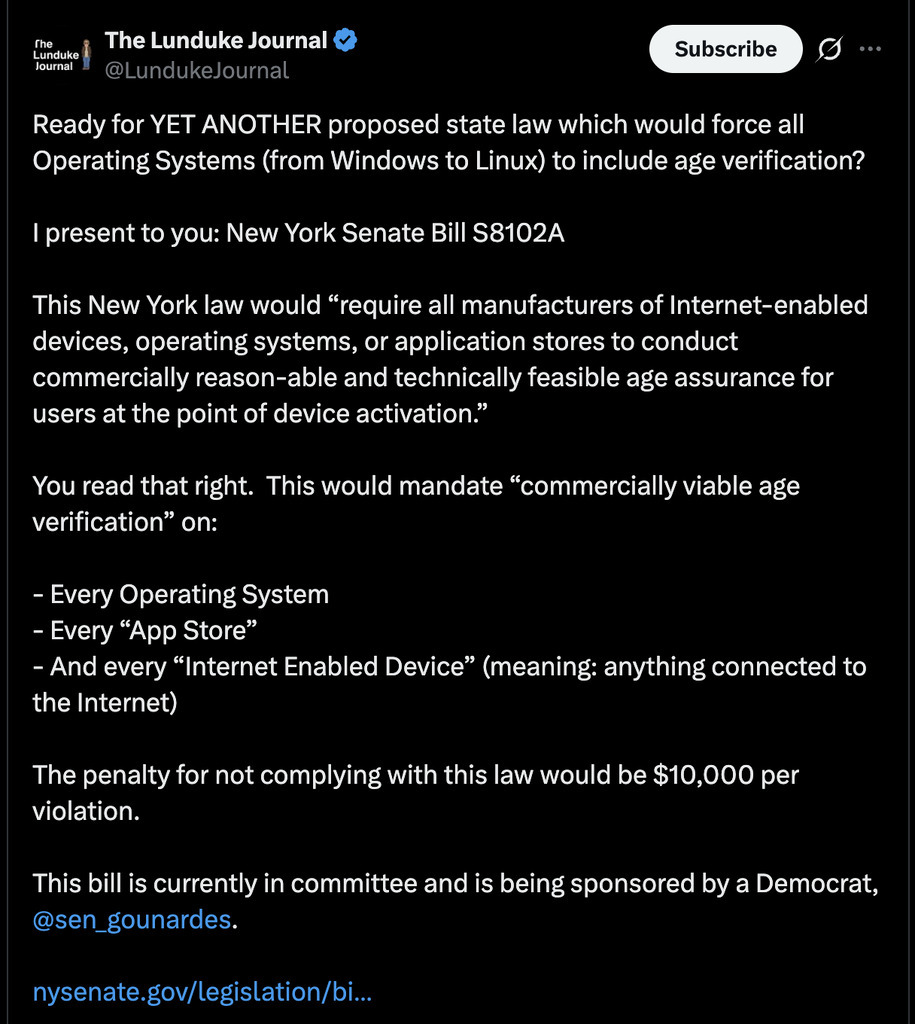
Task: Open the post's overflow menu
Action: click(x=871, y=49)
